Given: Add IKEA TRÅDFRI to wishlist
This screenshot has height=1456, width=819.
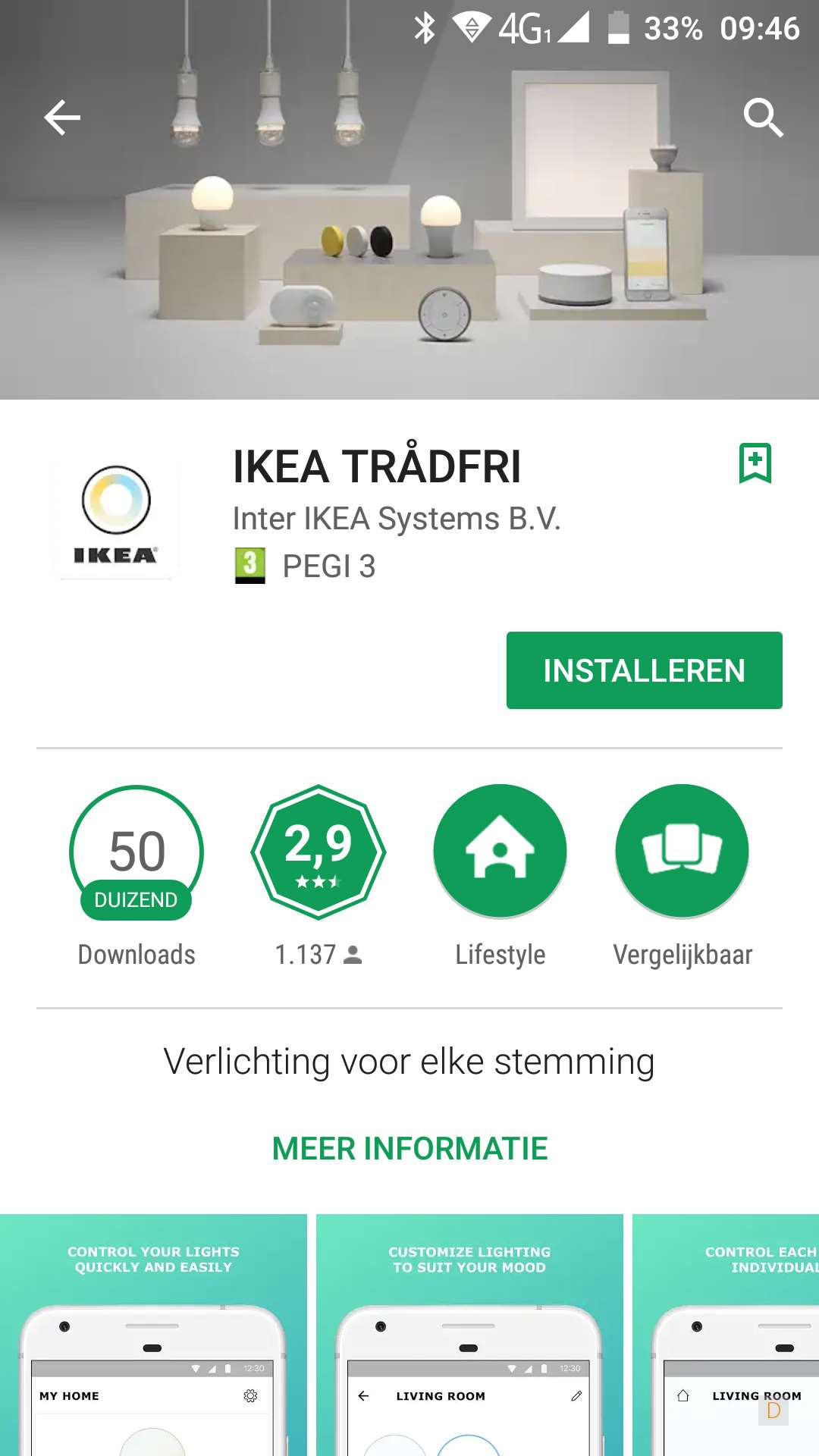Looking at the screenshot, I should [x=755, y=463].
